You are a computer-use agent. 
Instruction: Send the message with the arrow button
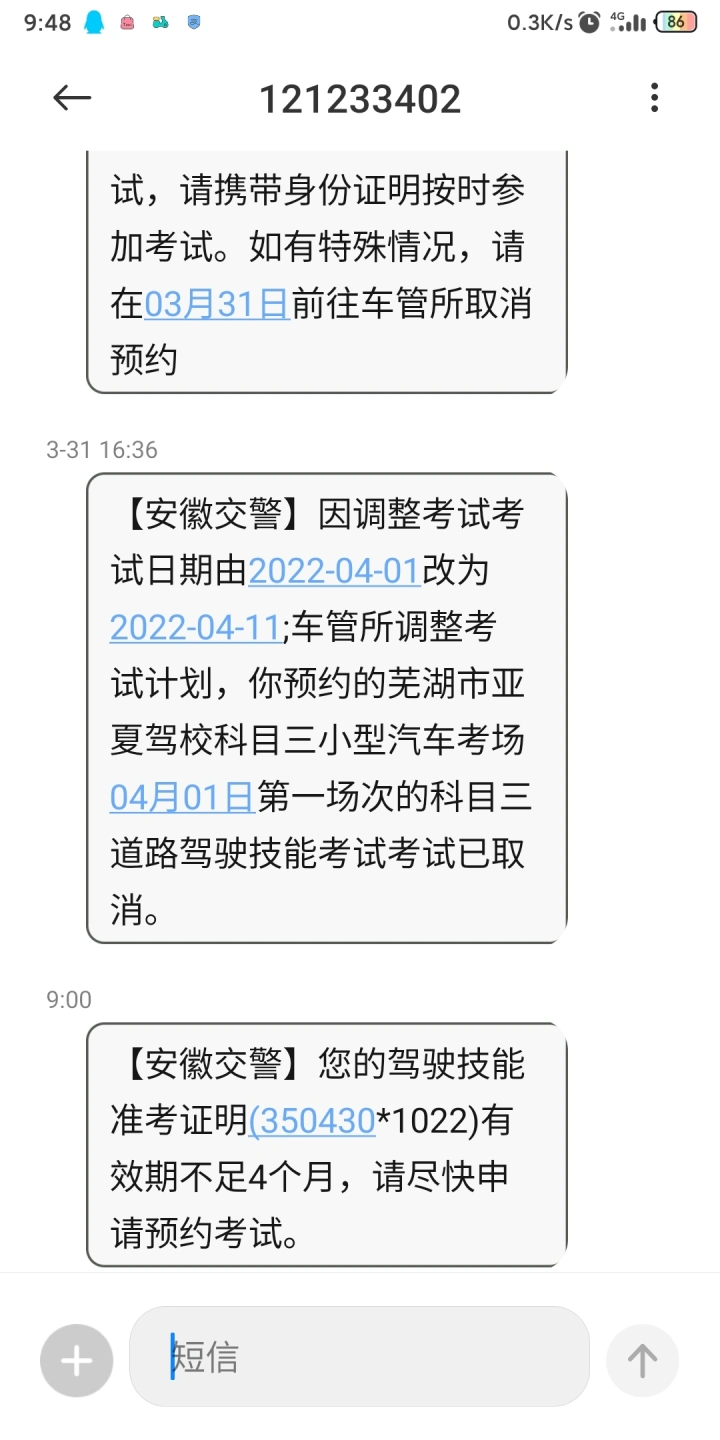coord(642,1361)
